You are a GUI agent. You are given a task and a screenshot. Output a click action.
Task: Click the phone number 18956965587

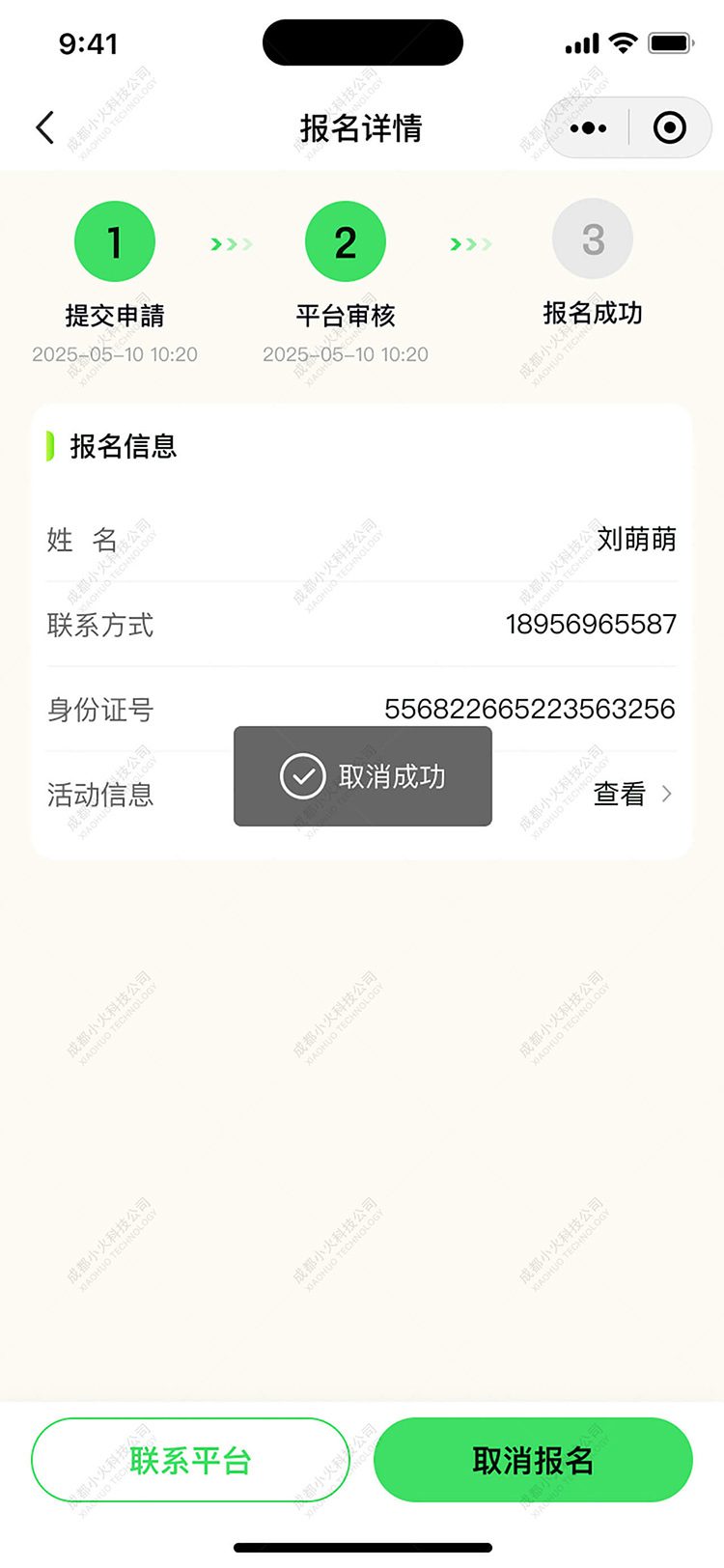pyautogui.click(x=591, y=625)
